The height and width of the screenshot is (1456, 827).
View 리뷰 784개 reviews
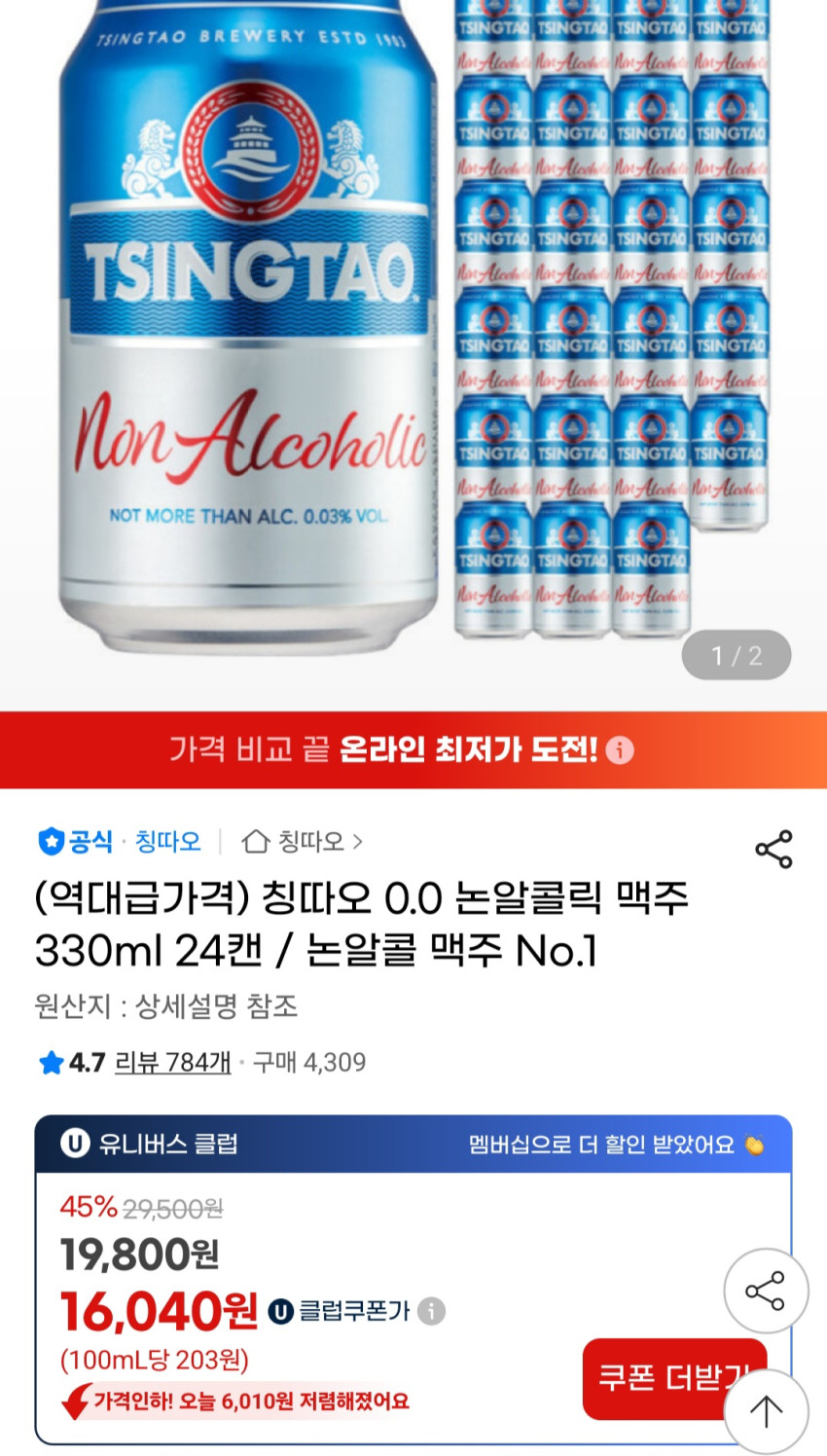coord(172,1062)
